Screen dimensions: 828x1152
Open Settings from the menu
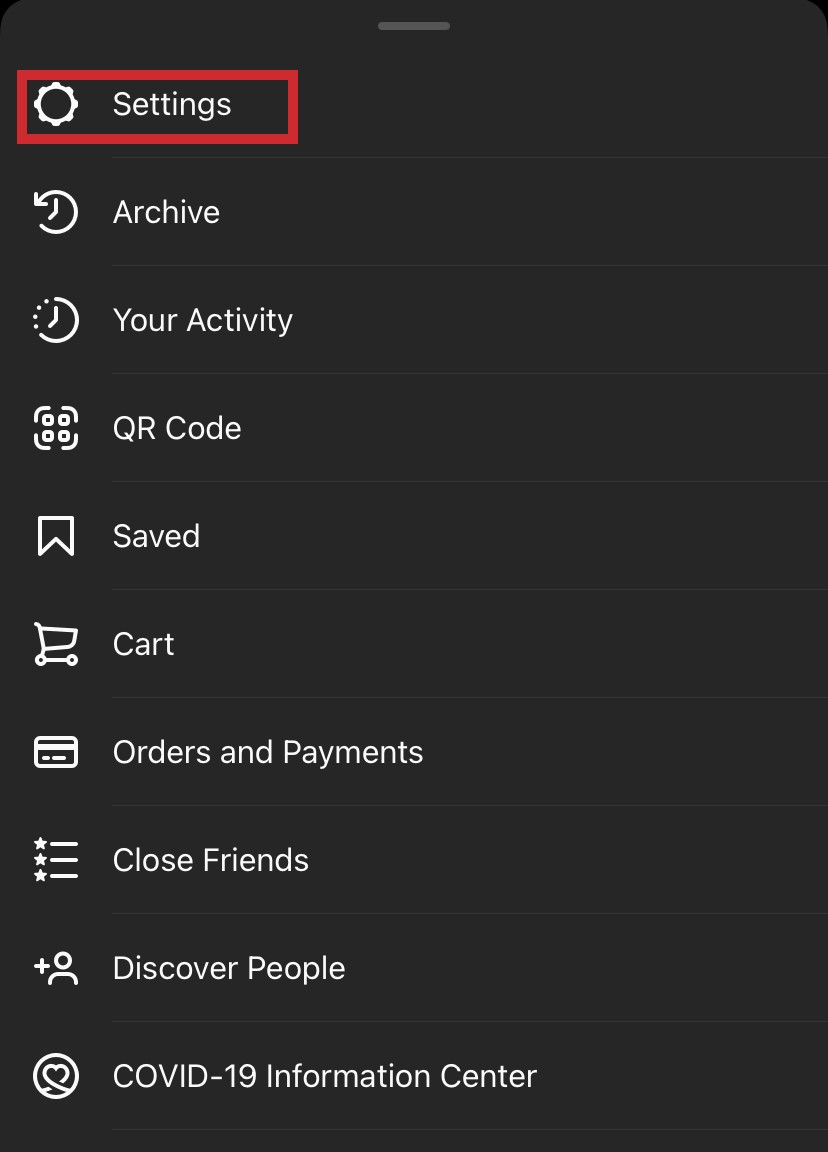171,105
